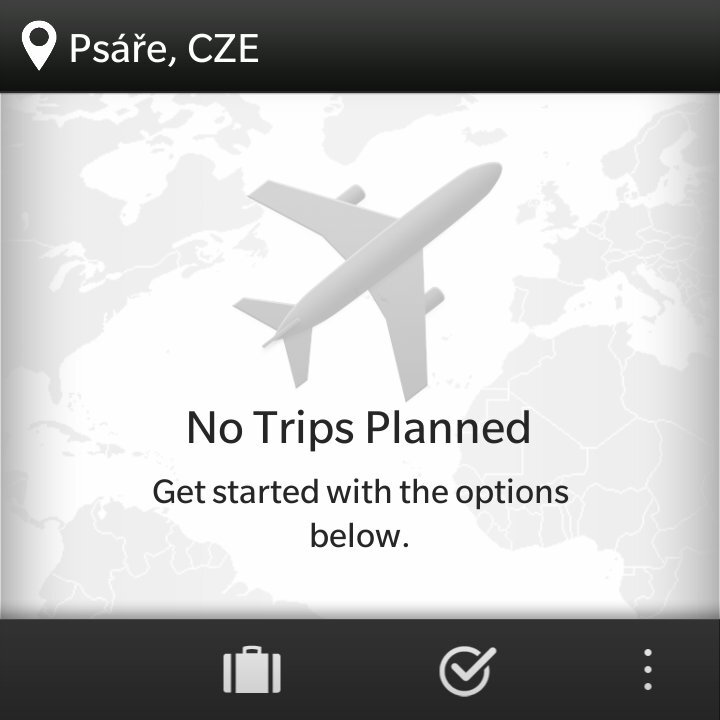Tap the checkmark circle icon
Screen dimensions: 720x720
(x=467, y=669)
